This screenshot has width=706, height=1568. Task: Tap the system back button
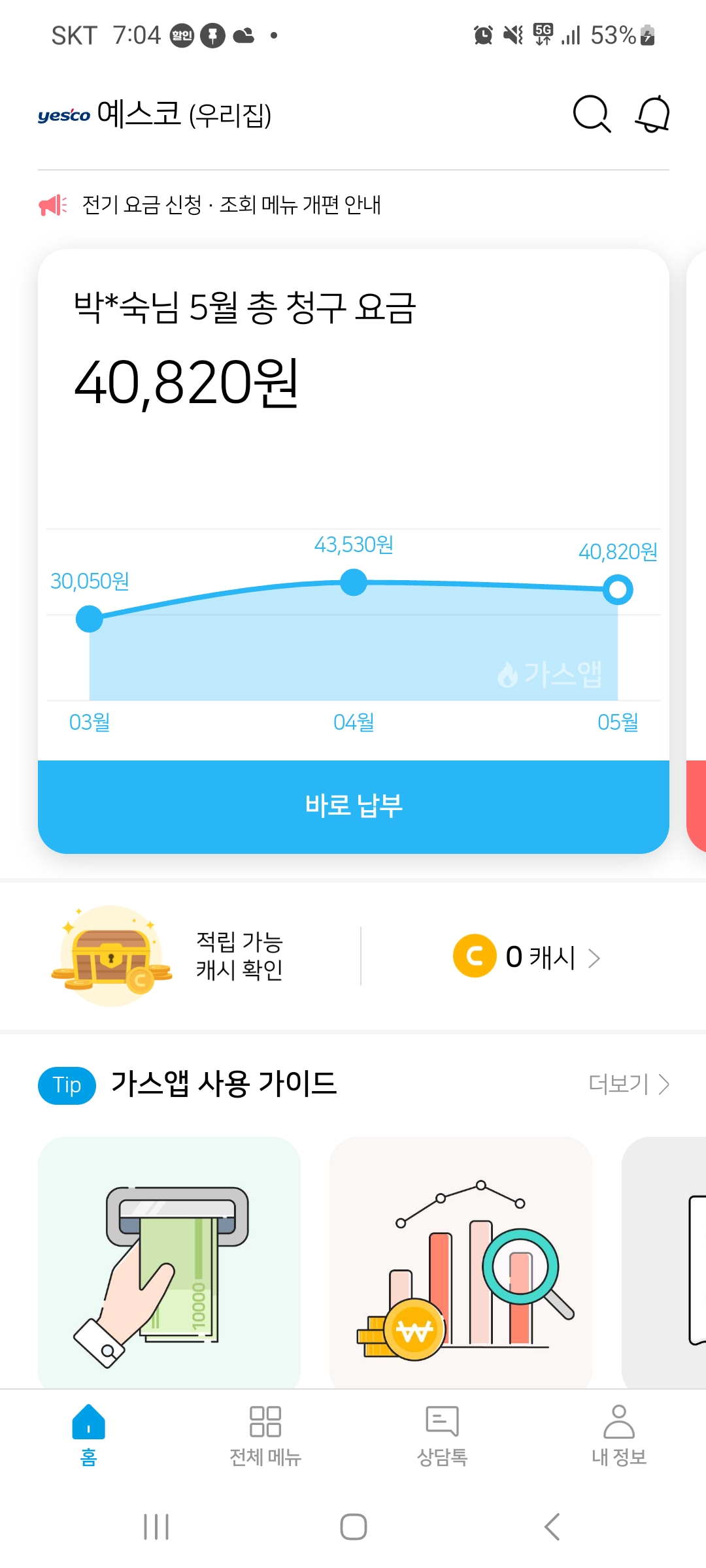(x=552, y=1527)
